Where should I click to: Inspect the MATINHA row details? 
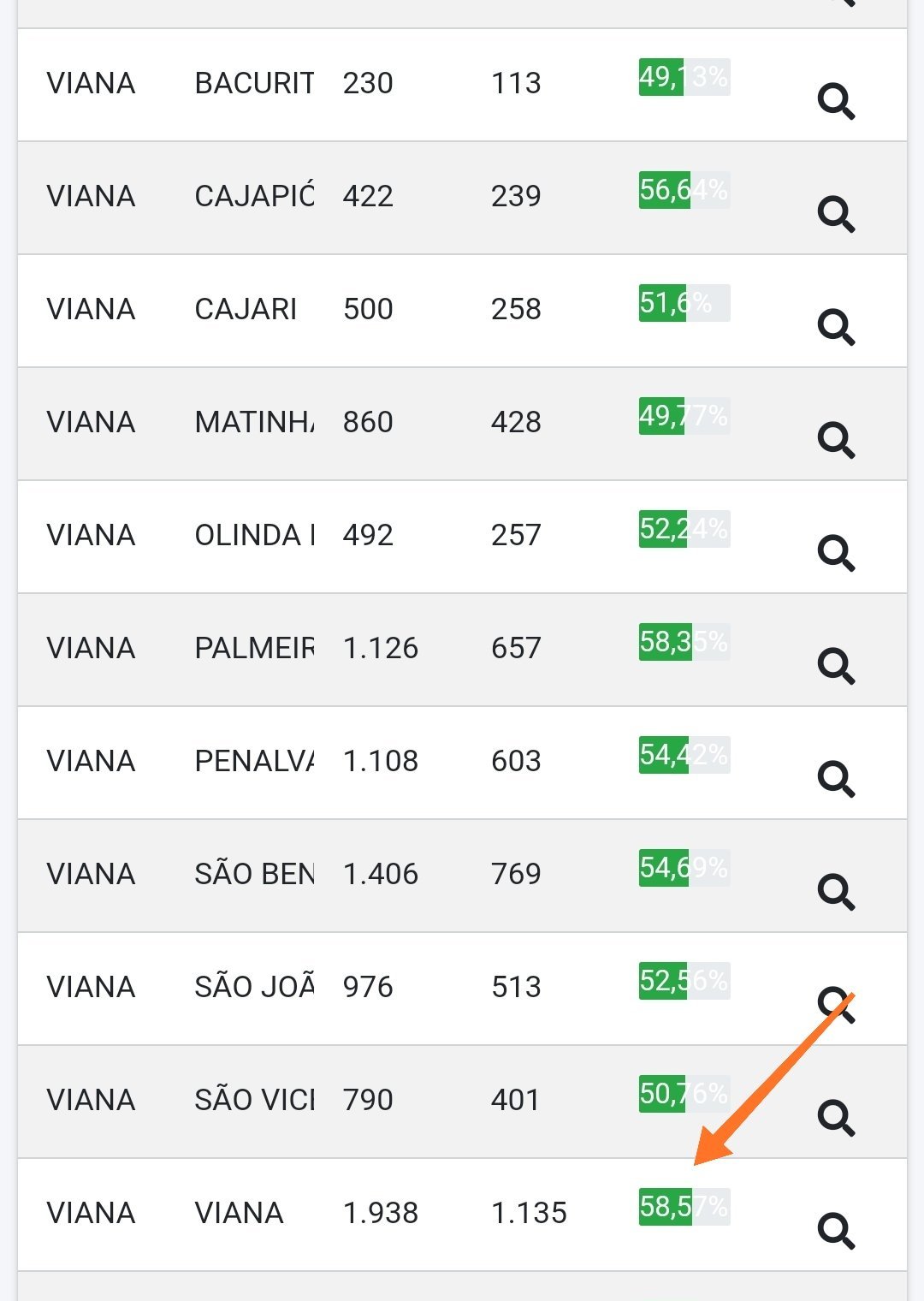[836, 440]
